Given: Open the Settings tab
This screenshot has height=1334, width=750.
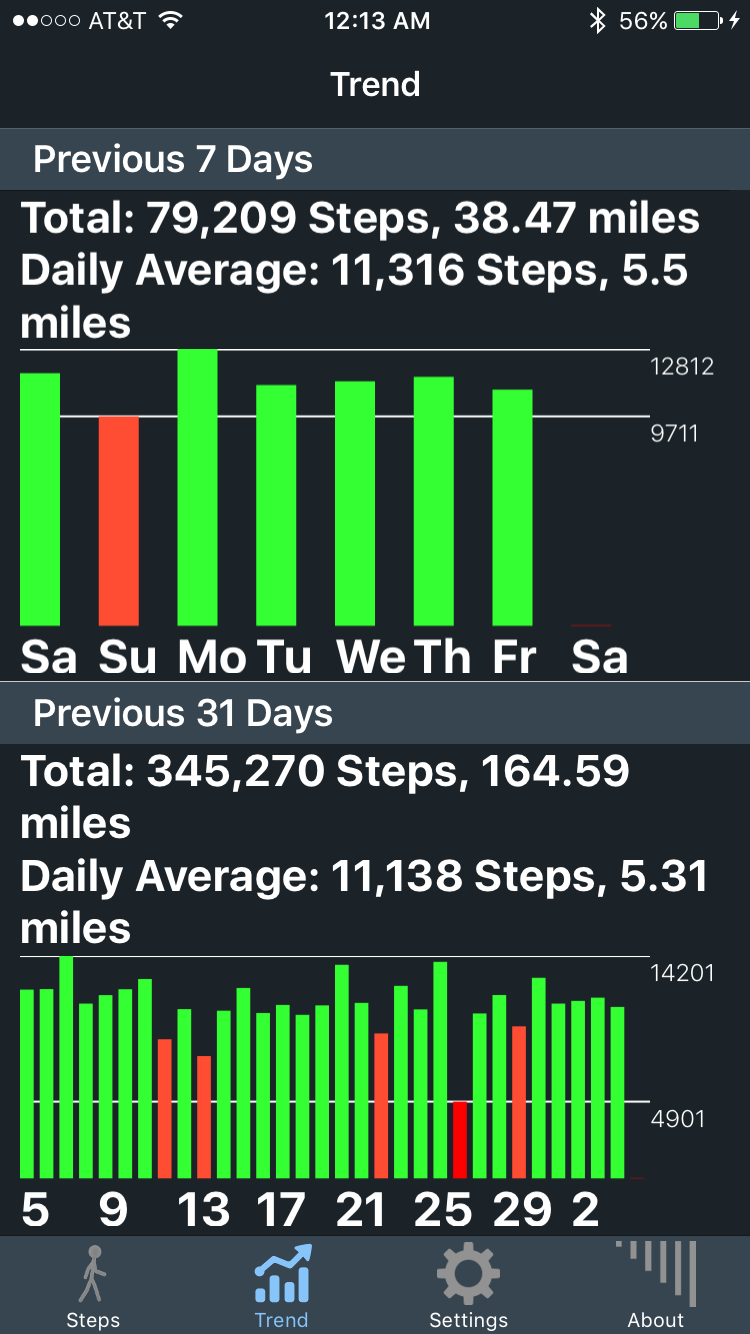Looking at the screenshot, I should tap(468, 1286).
